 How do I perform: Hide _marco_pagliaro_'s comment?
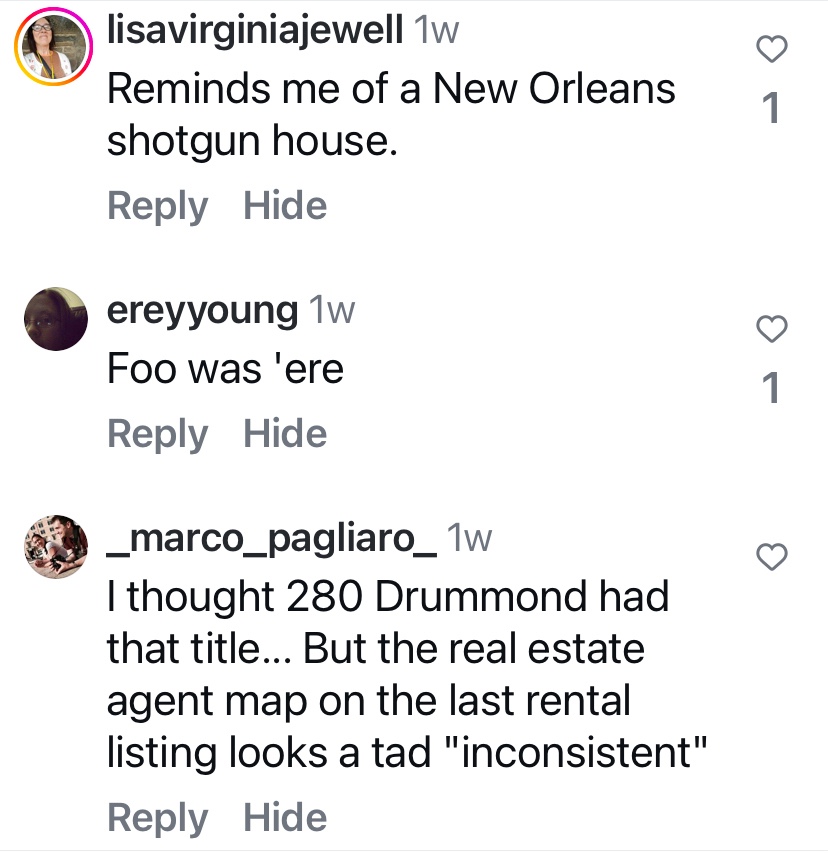(x=285, y=818)
